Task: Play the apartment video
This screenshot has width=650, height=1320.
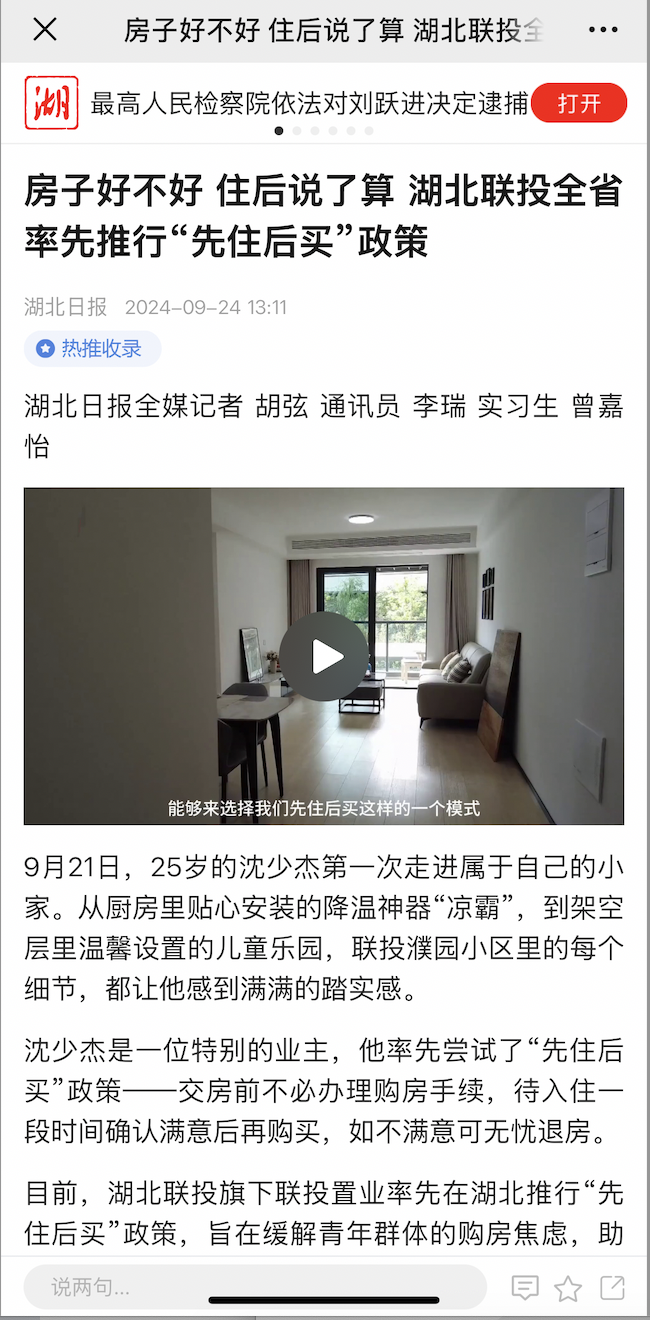Action: tap(324, 656)
